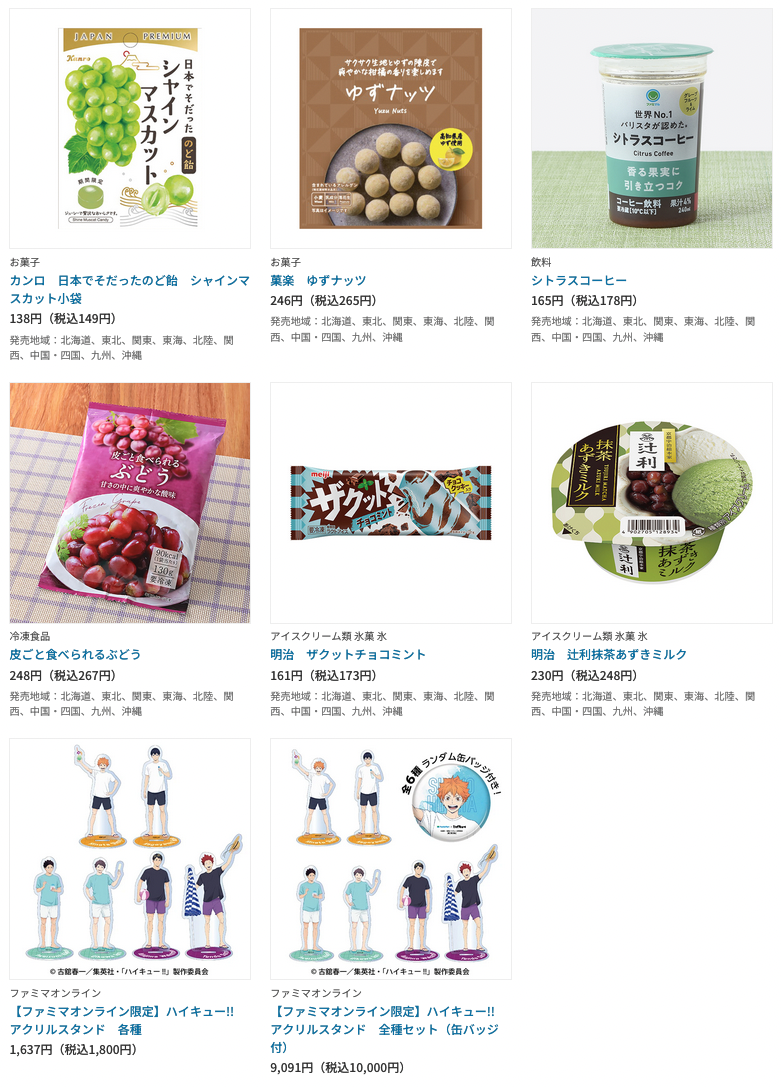
Task: Open 菓楽 ゆずナッツ product link
Action: pyautogui.click(x=318, y=280)
